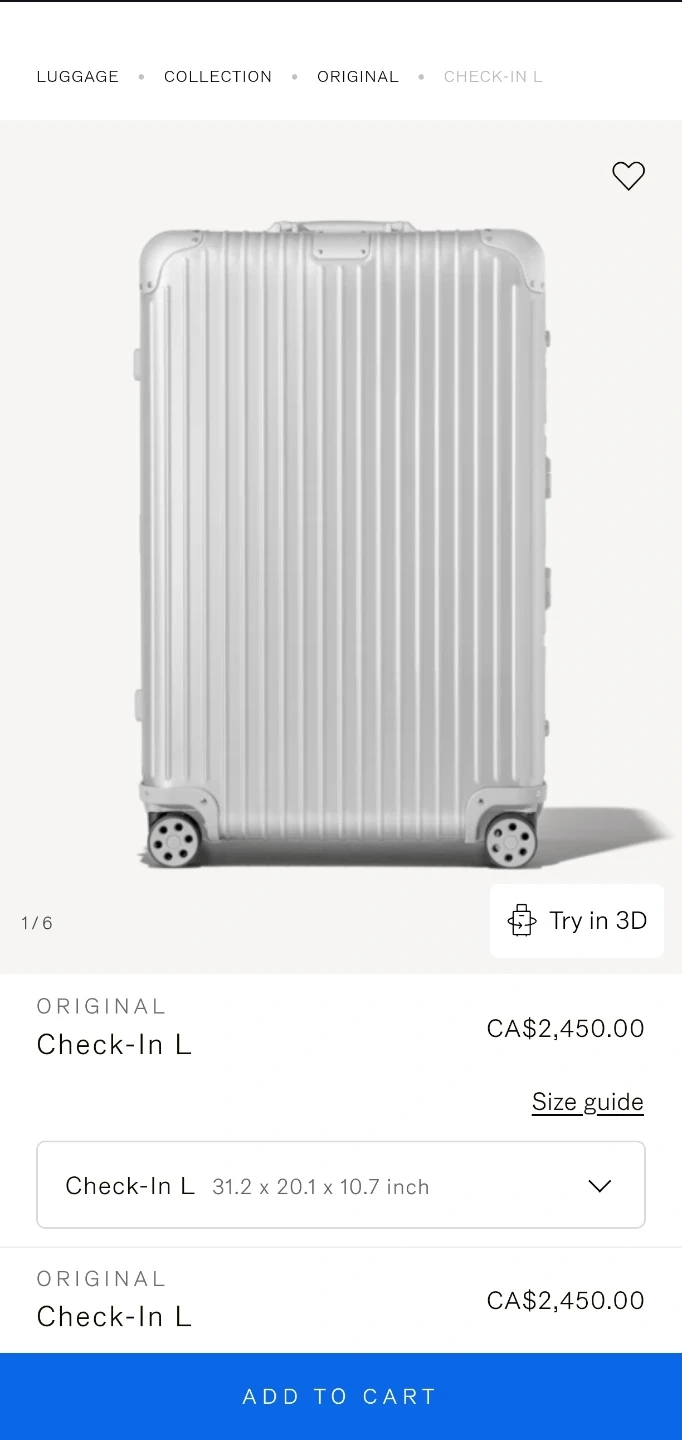Launch Try in 3D view
Image resolution: width=682 pixels, height=1440 pixels.
click(x=577, y=921)
